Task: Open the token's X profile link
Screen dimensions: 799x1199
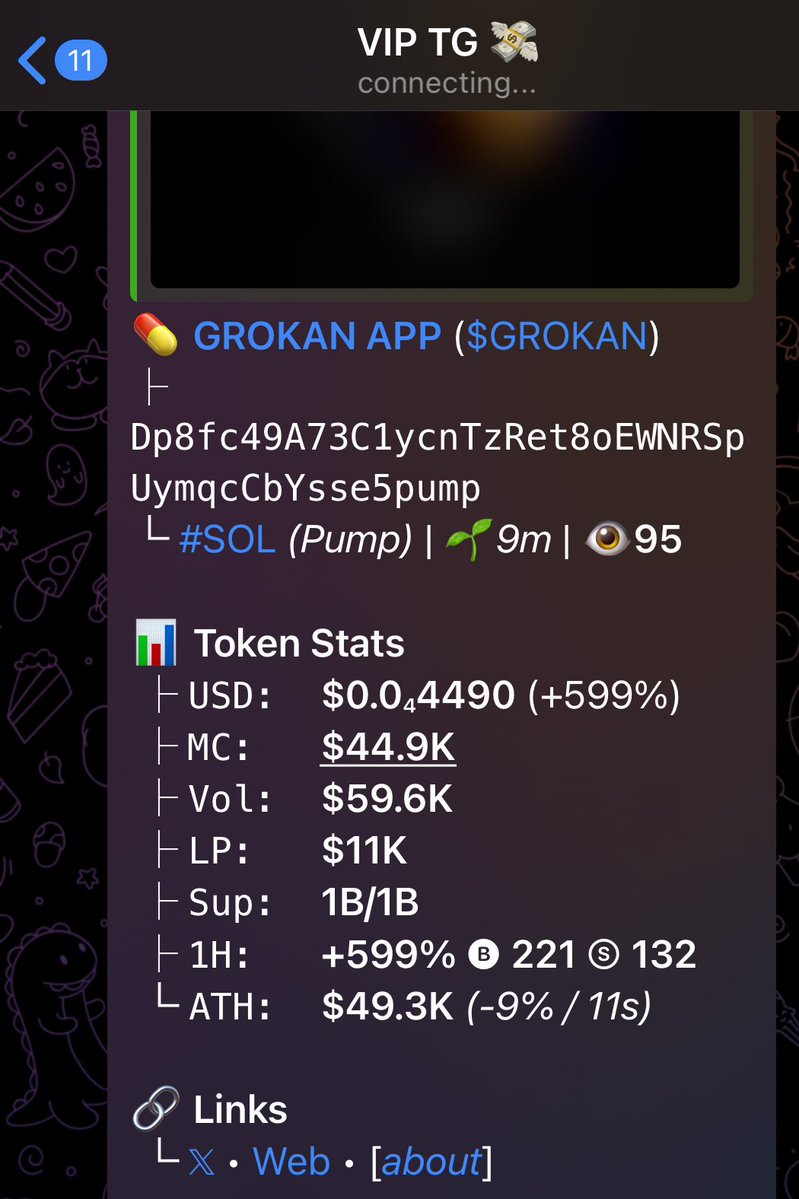Action: pyautogui.click(x=201, y=1162)
